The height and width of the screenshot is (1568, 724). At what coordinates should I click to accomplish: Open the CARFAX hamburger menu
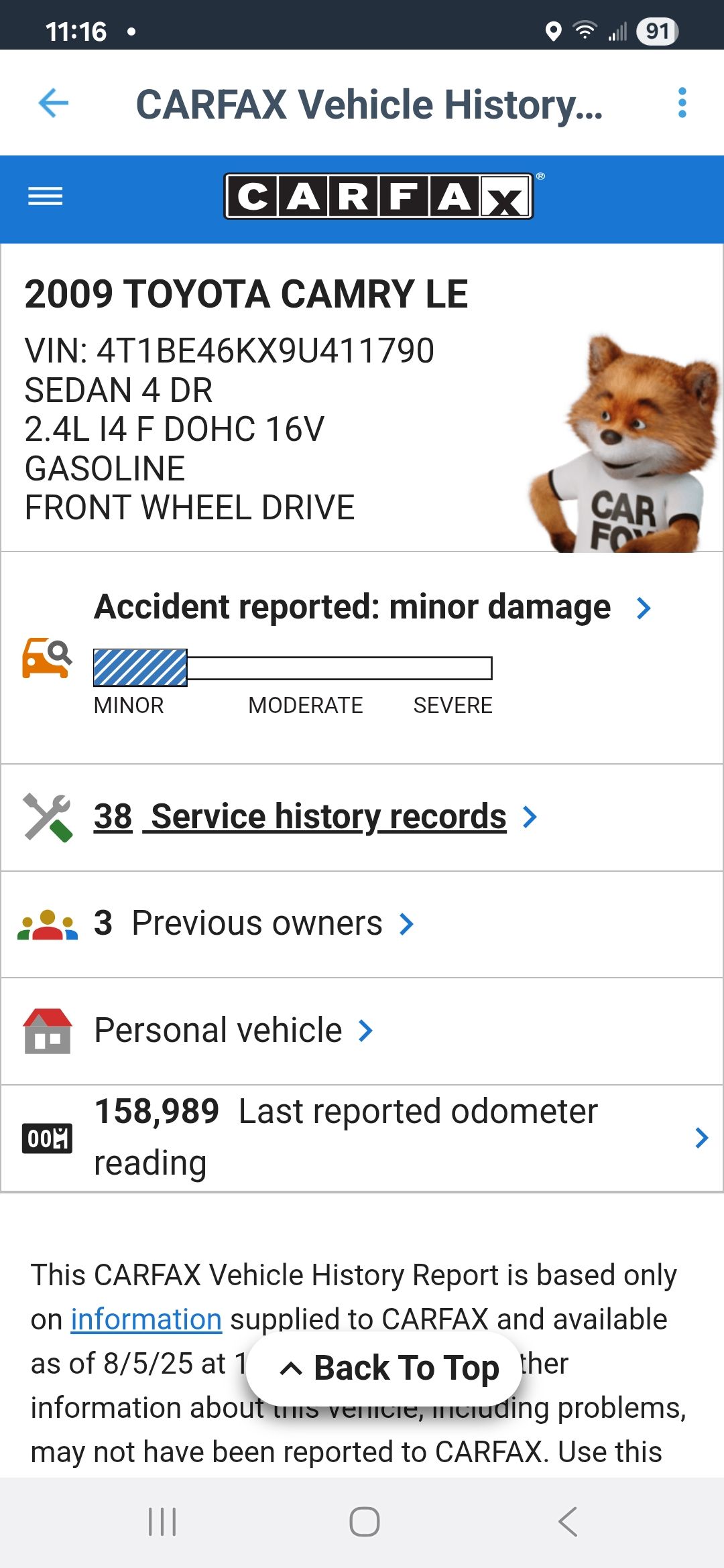point(45,196)
